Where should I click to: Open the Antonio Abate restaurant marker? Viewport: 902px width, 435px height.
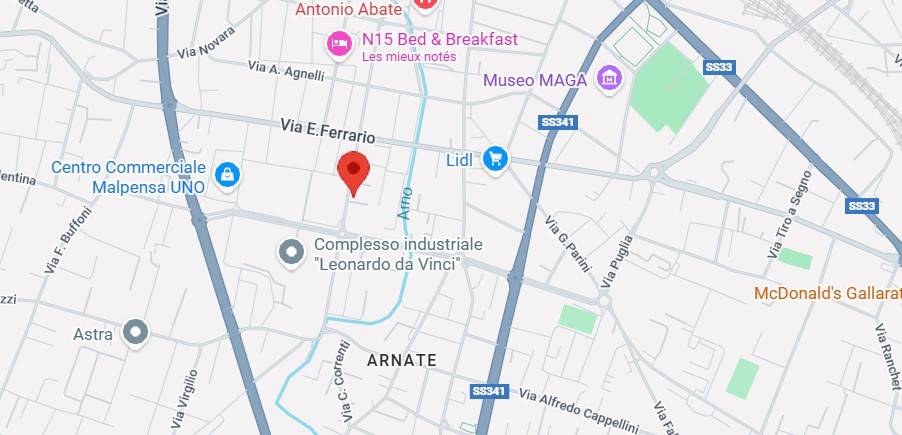pos(424,5)
